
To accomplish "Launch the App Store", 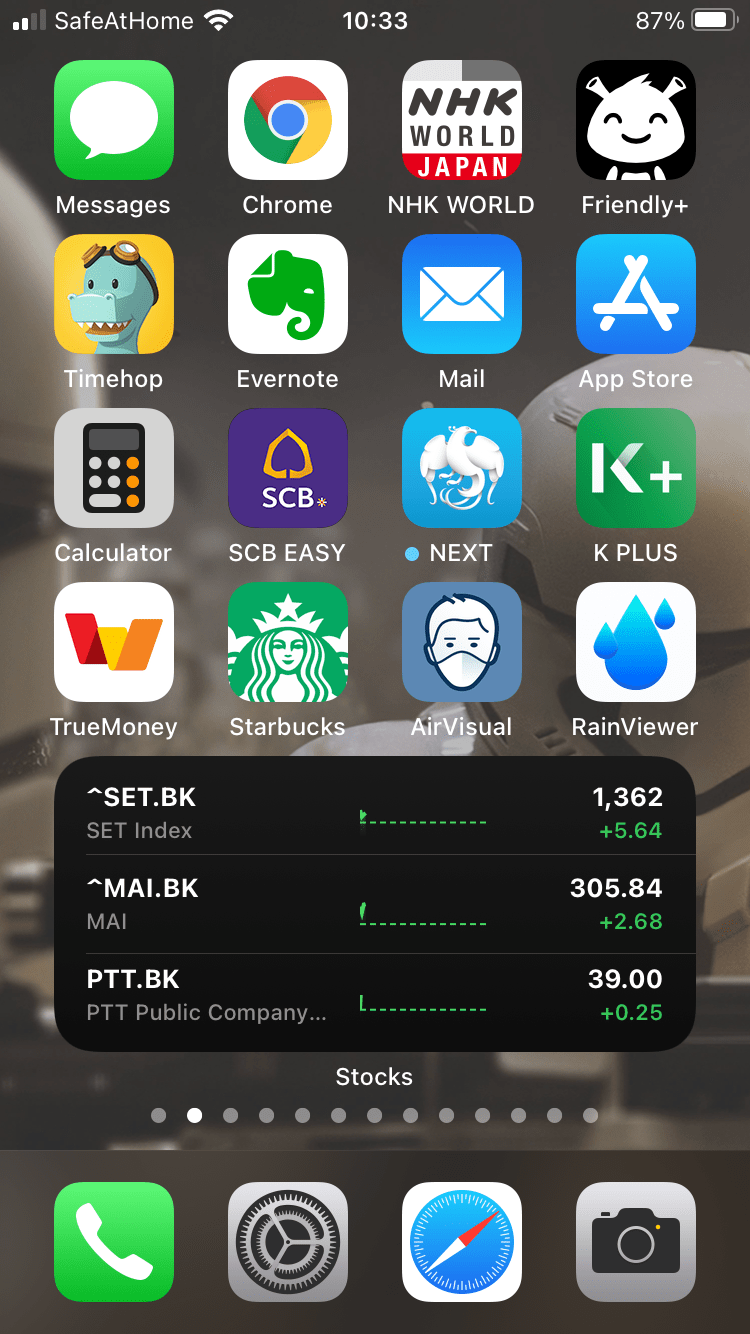I will tap(635, 294).
